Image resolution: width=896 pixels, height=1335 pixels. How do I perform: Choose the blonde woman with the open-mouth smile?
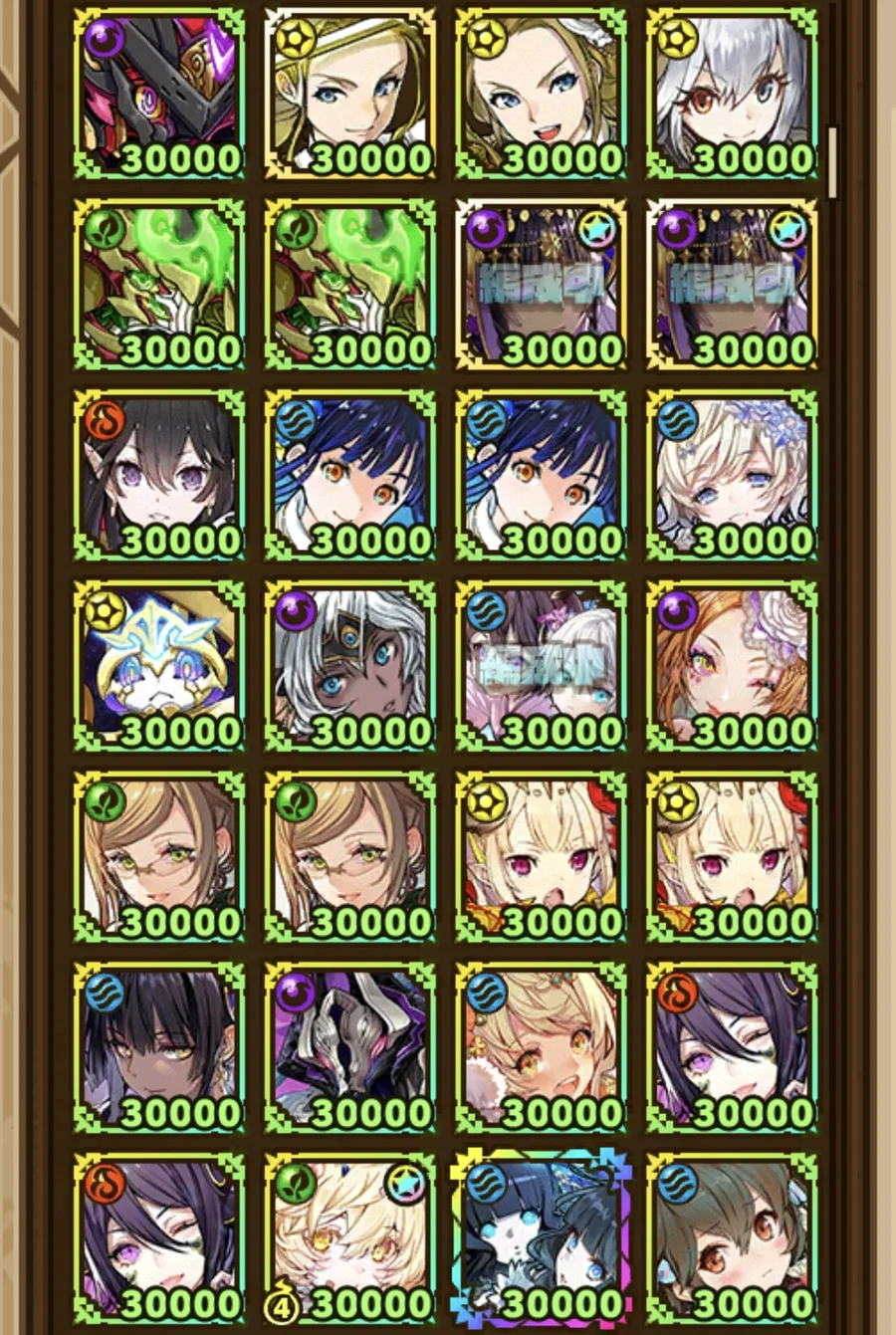pyautogui.click(x=542, y=95)
